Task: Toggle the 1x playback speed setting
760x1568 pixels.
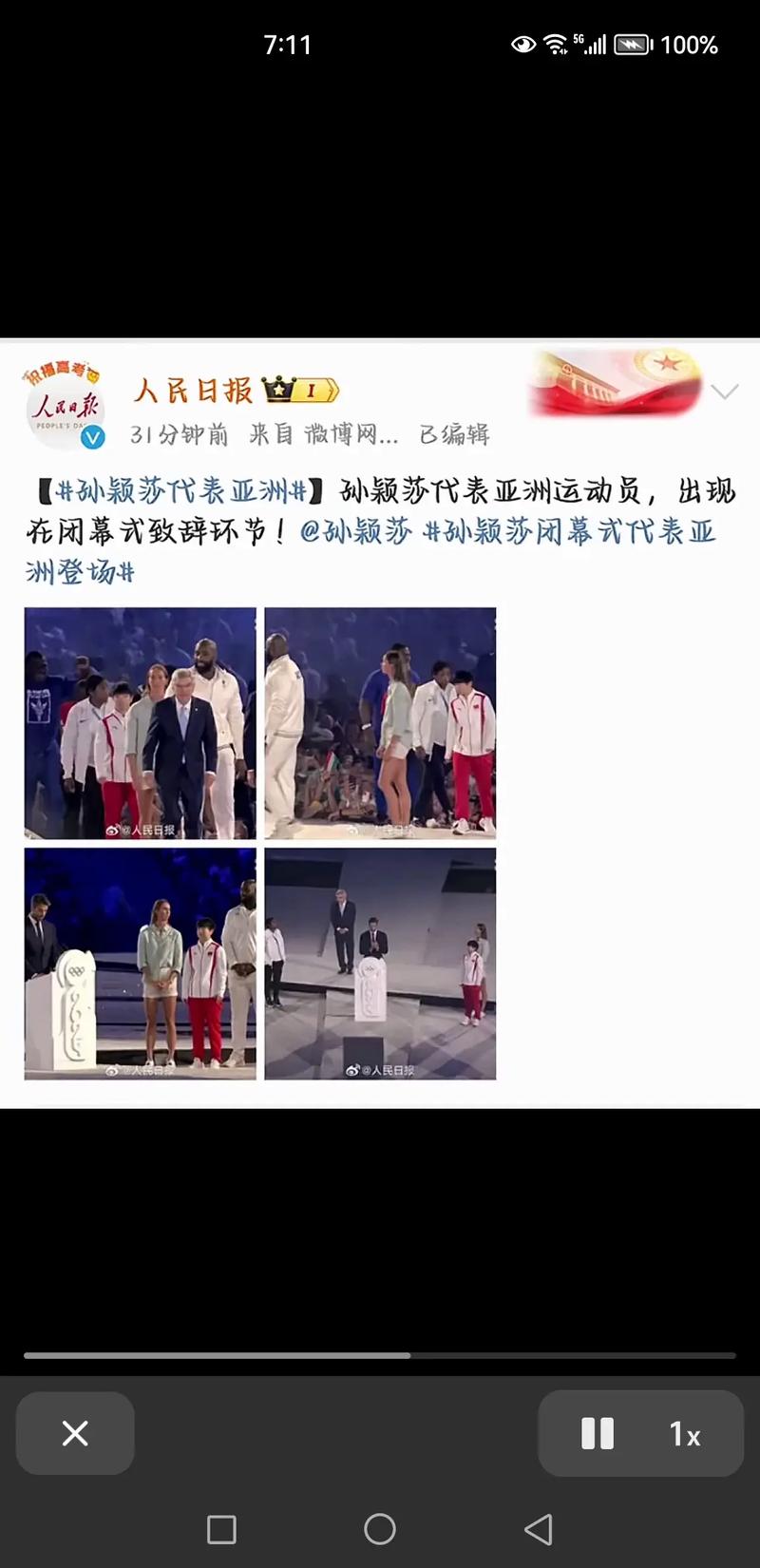Action: point(686,1433)
